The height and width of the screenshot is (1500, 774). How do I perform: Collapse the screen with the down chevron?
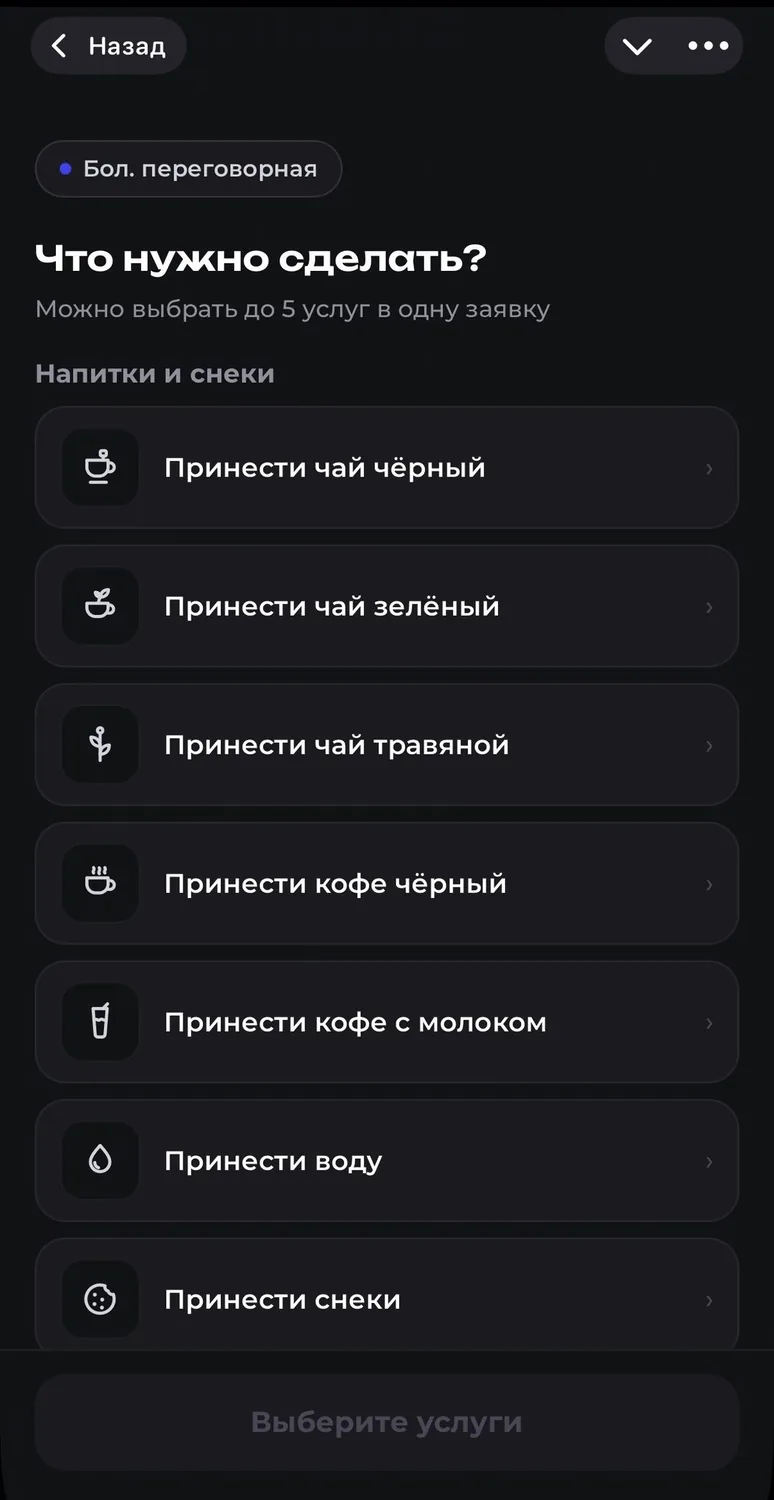pos(637,46)
